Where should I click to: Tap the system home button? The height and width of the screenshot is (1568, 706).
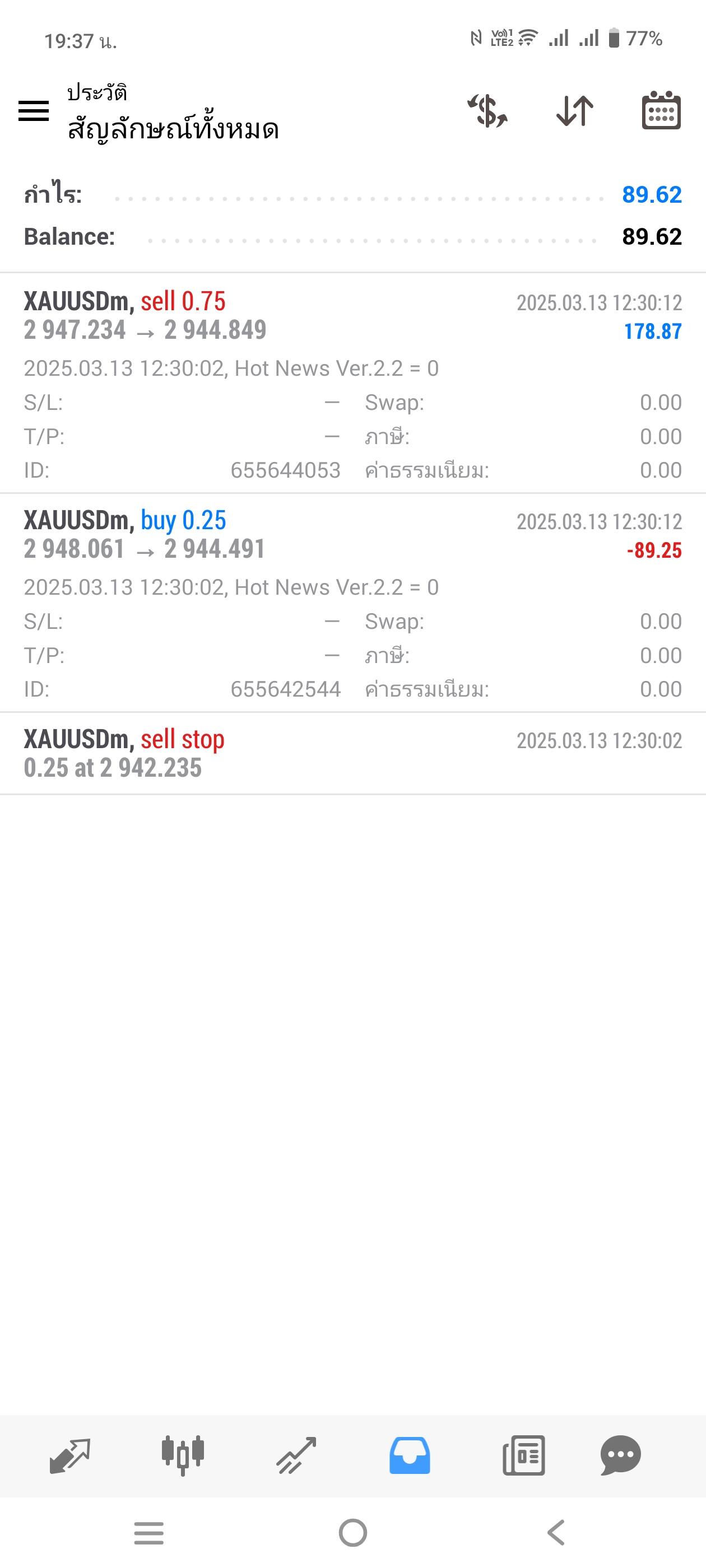point(352,1533)
